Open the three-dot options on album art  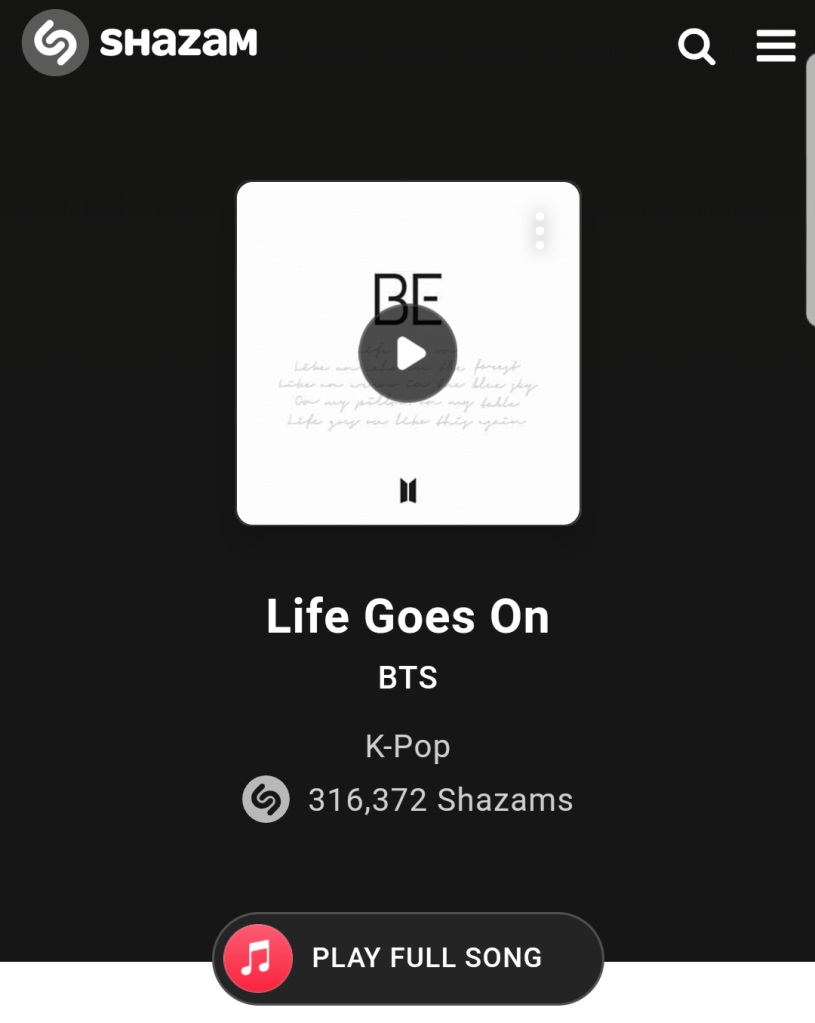coord(540,231)
